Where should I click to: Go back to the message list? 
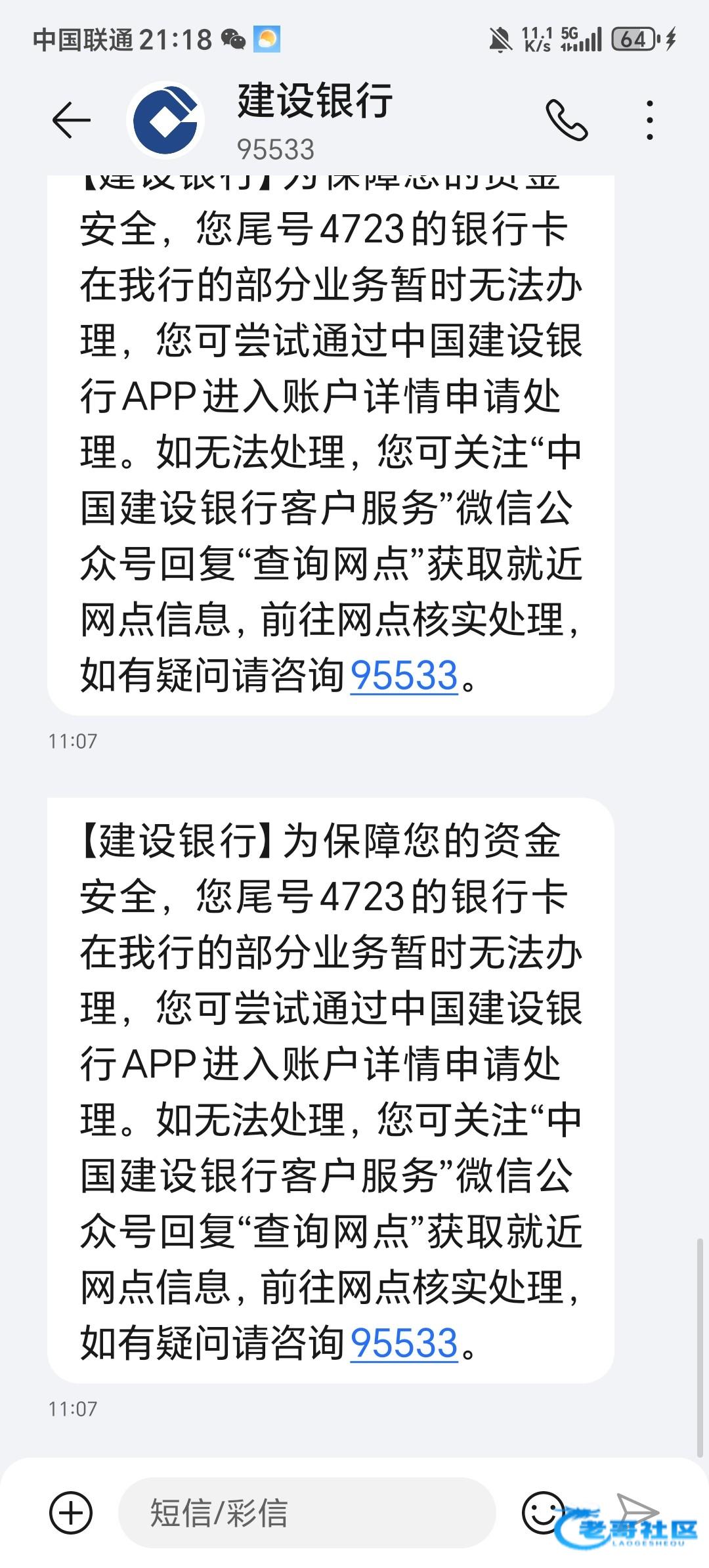(71, 120)
